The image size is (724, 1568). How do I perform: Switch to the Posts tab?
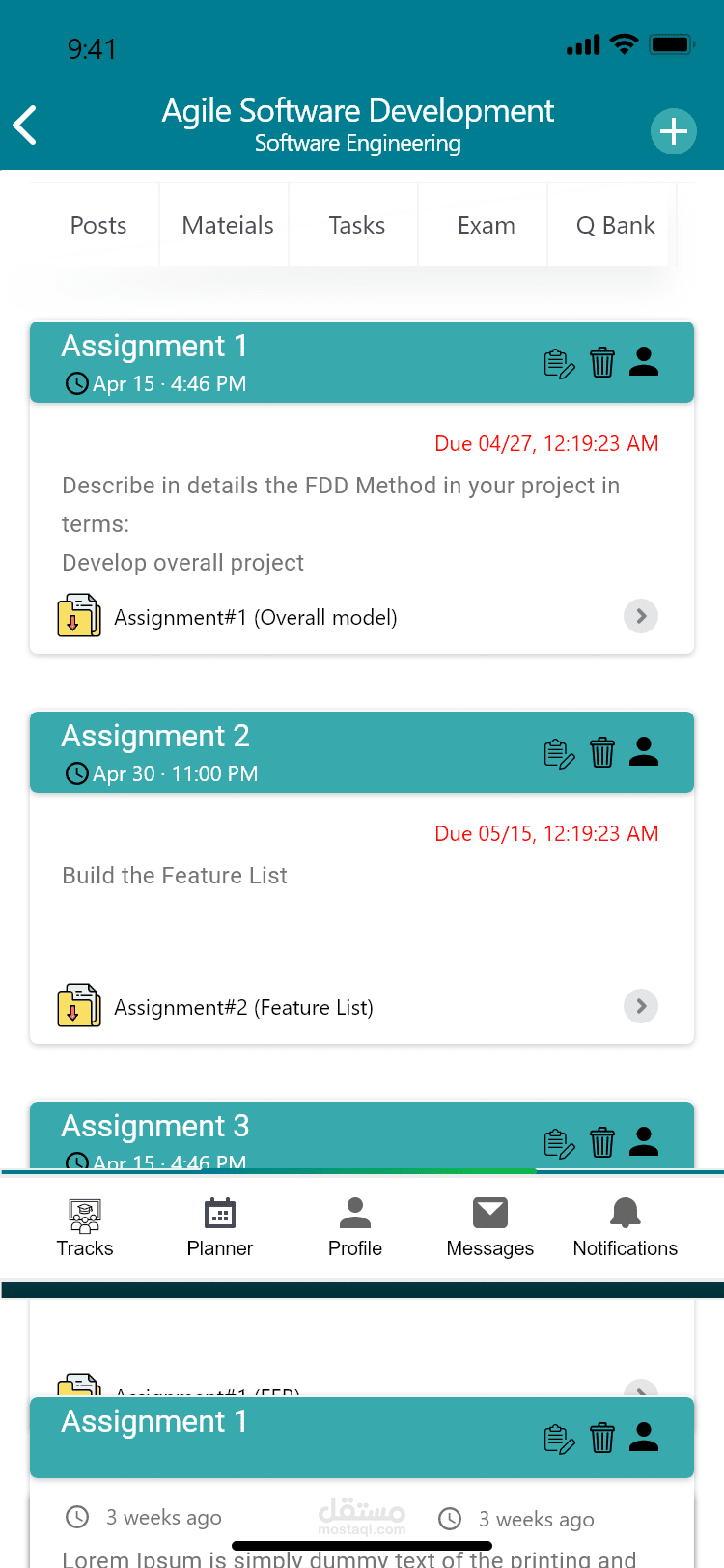pos(98,226)
